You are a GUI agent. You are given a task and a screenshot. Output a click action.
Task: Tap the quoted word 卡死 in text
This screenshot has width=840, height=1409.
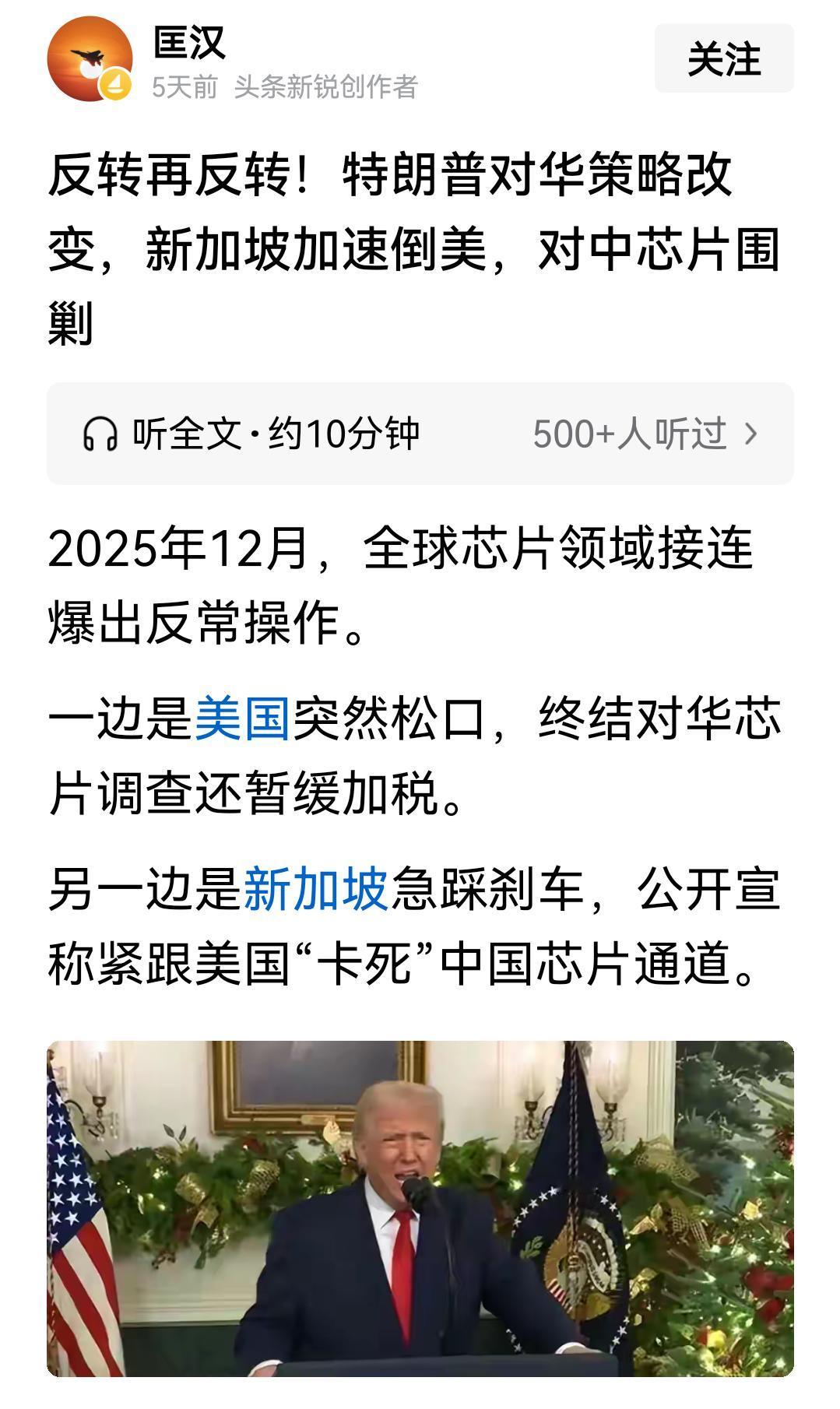[364, 957]
